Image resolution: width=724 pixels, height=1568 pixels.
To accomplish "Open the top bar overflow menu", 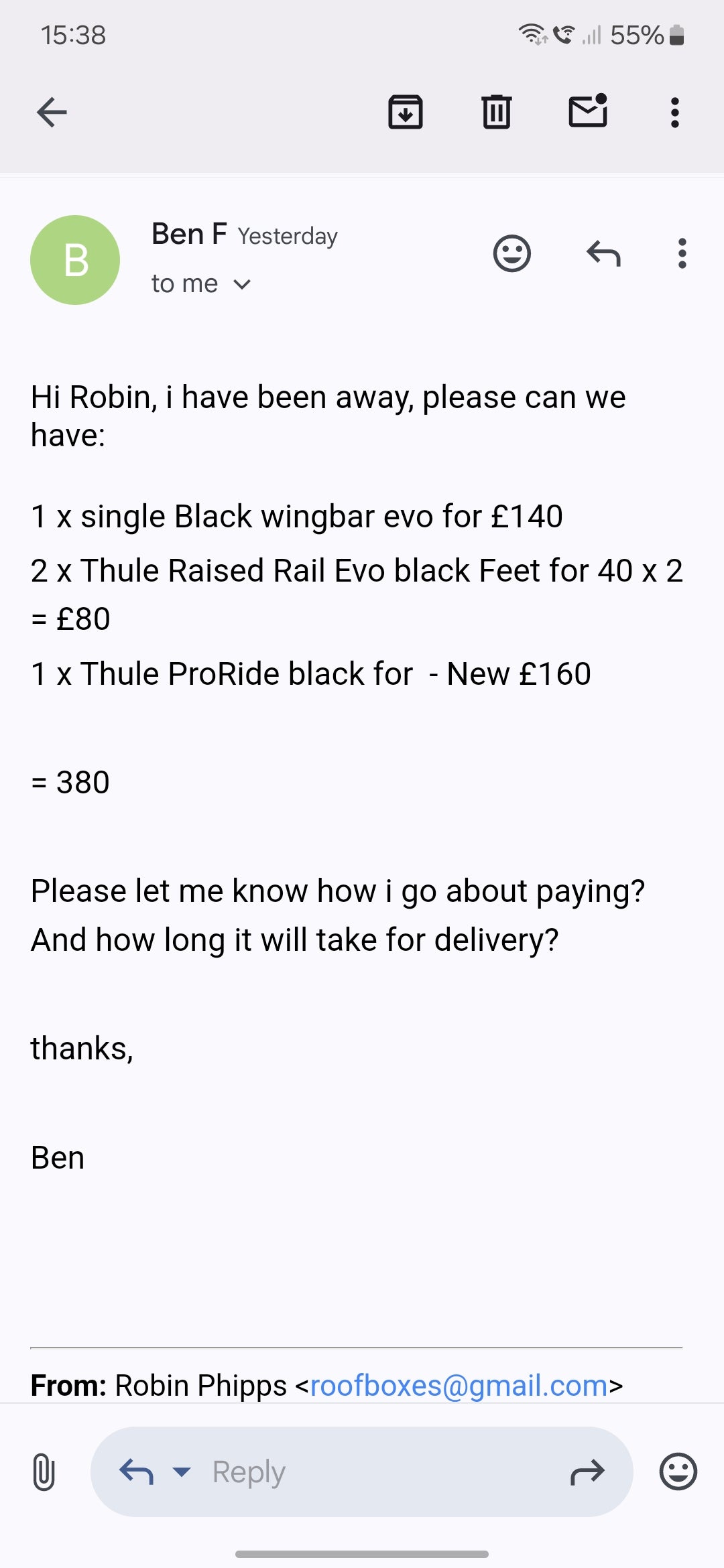I will click(675, 112).
